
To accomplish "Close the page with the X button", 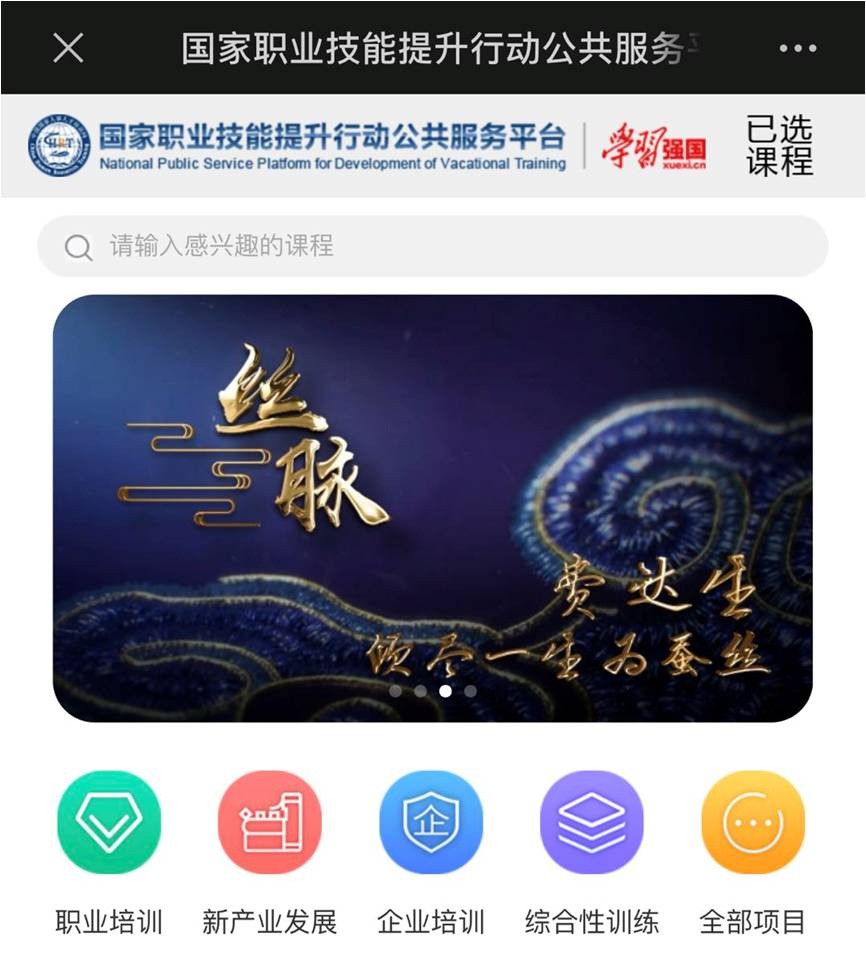I will [x=68, y=47].
